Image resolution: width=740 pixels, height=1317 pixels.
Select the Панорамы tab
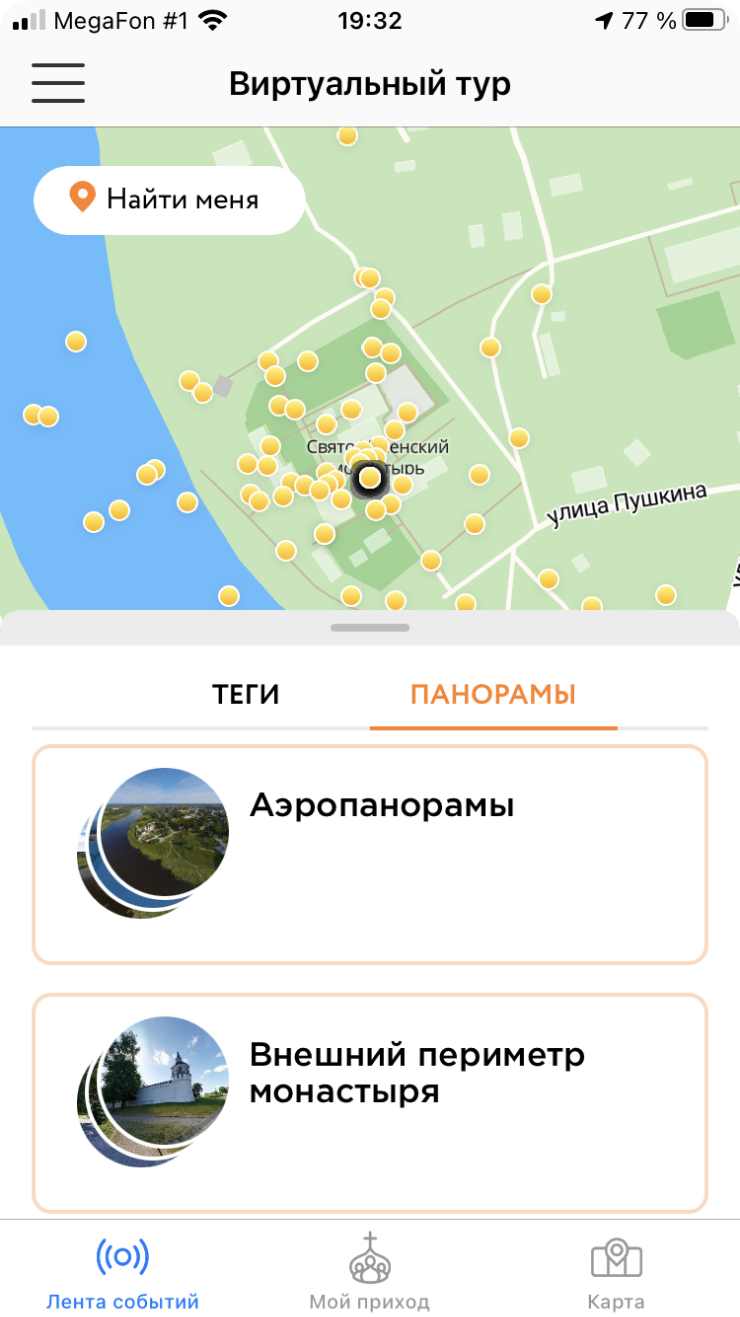tap(493, 695)
